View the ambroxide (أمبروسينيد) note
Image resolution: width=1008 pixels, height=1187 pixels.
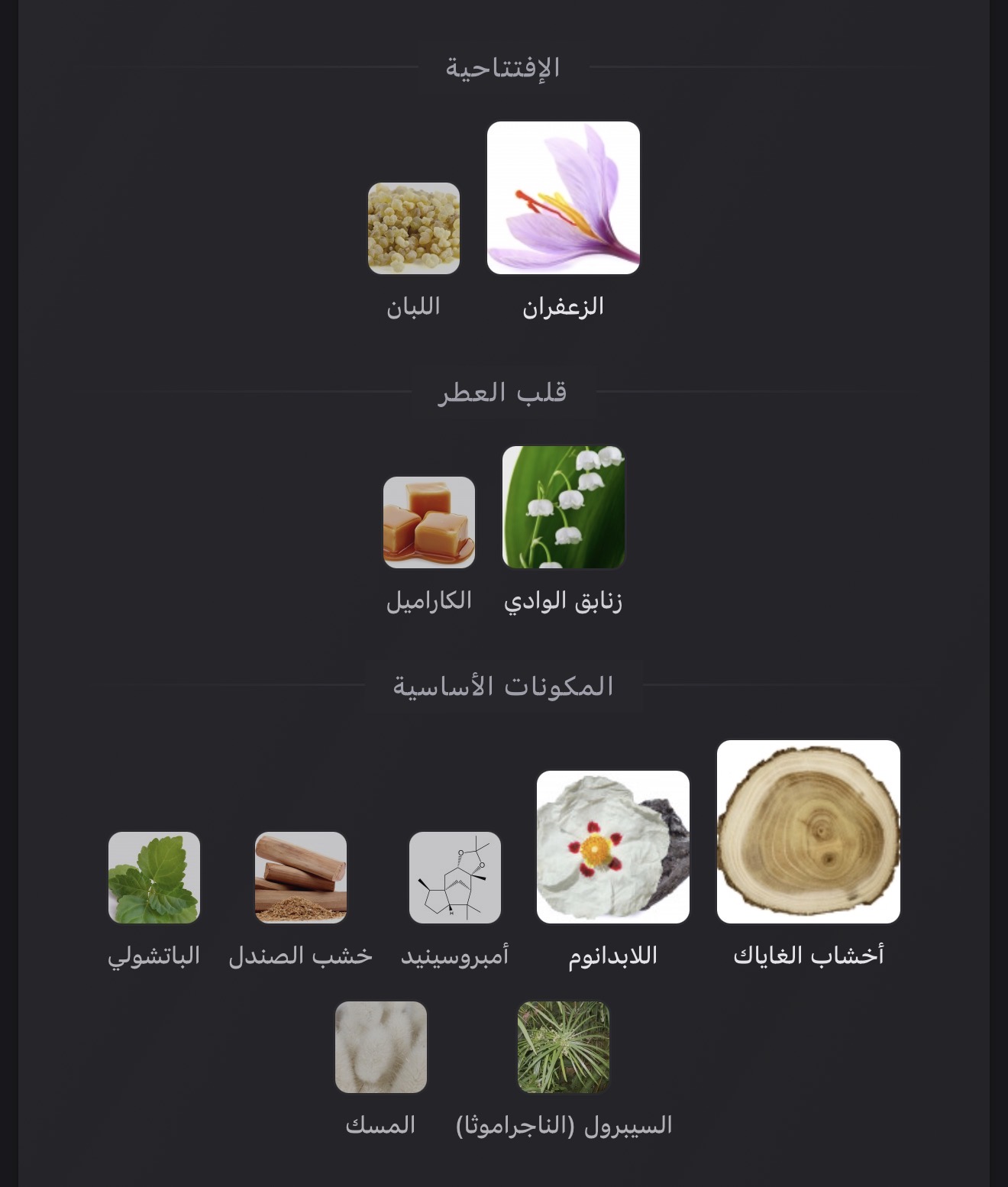tap(455, 878)
